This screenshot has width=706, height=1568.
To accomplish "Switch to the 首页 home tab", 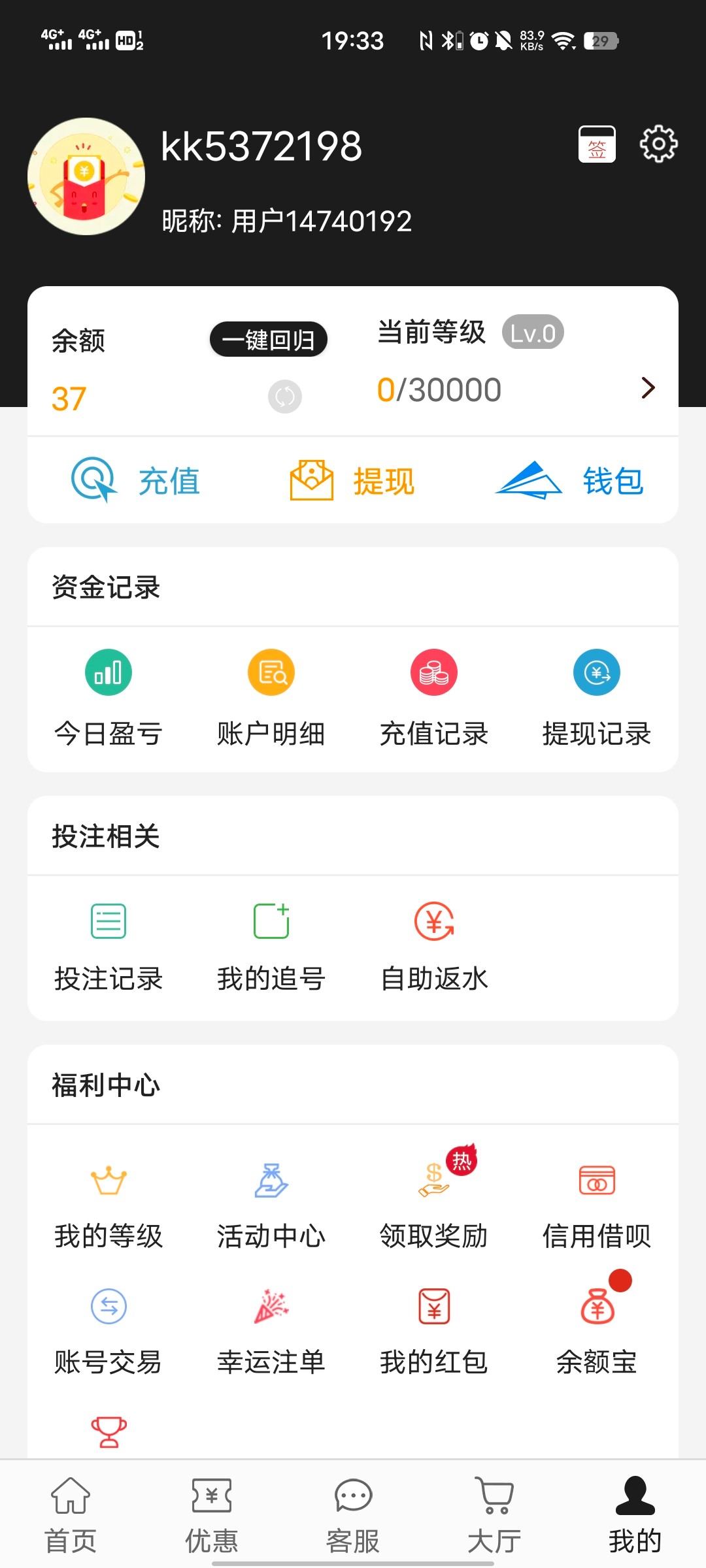I will (71, 1516).
